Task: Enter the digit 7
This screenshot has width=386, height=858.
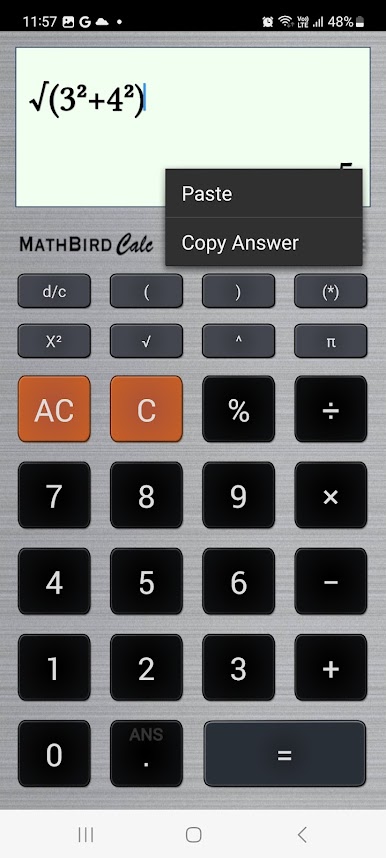Action: tap(54, 495)
